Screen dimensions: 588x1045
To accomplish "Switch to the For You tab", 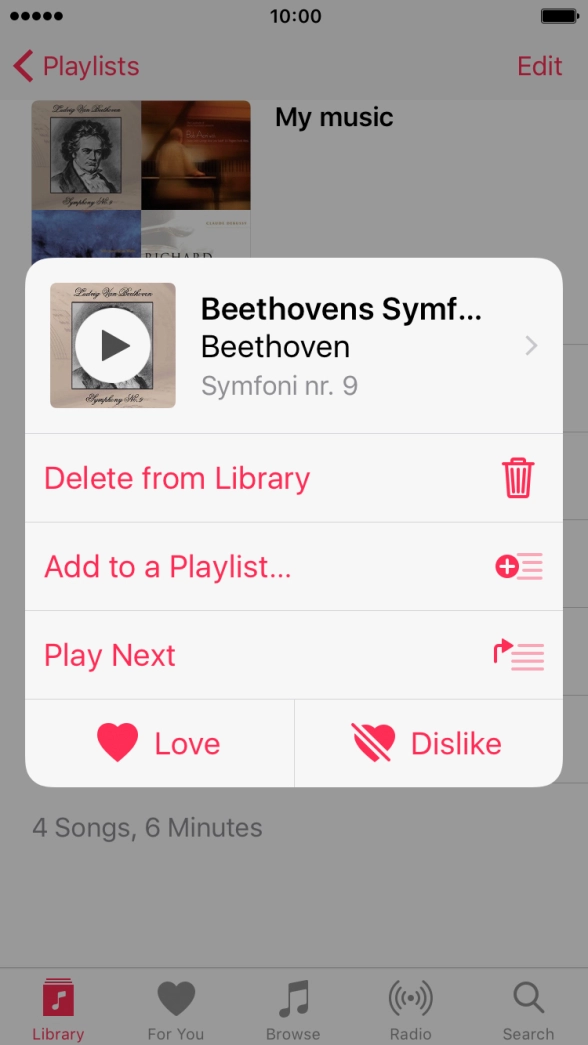I will (176, 1008).
